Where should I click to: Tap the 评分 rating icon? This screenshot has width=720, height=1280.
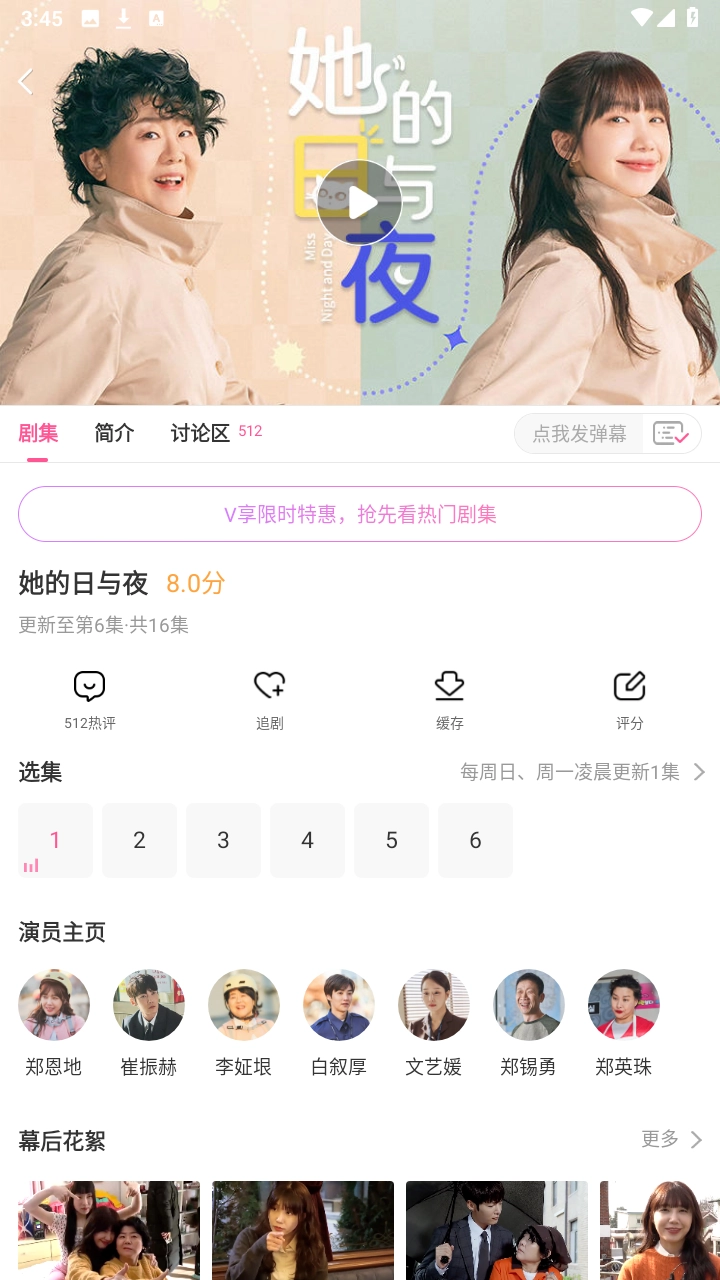629,686
